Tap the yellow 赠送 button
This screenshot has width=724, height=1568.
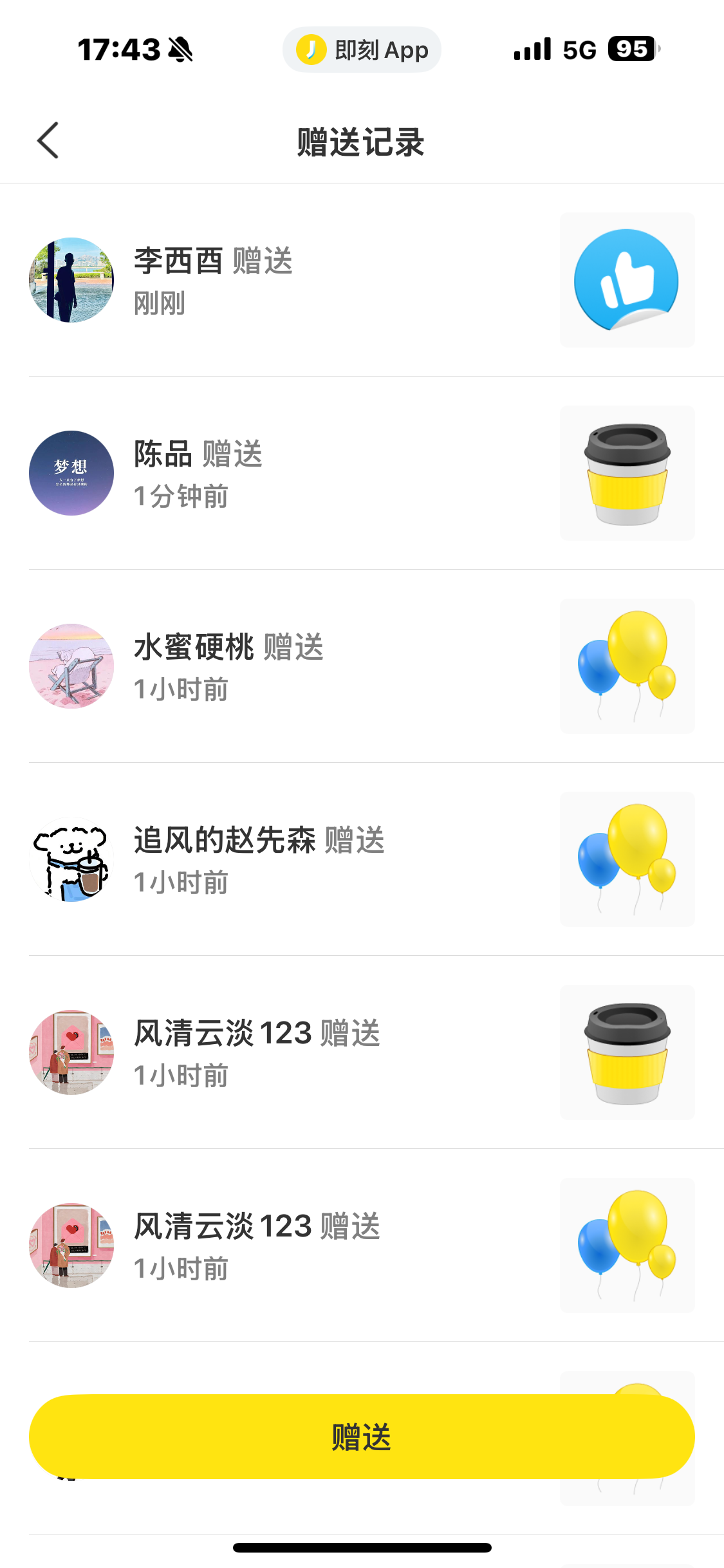(362, 1437)
